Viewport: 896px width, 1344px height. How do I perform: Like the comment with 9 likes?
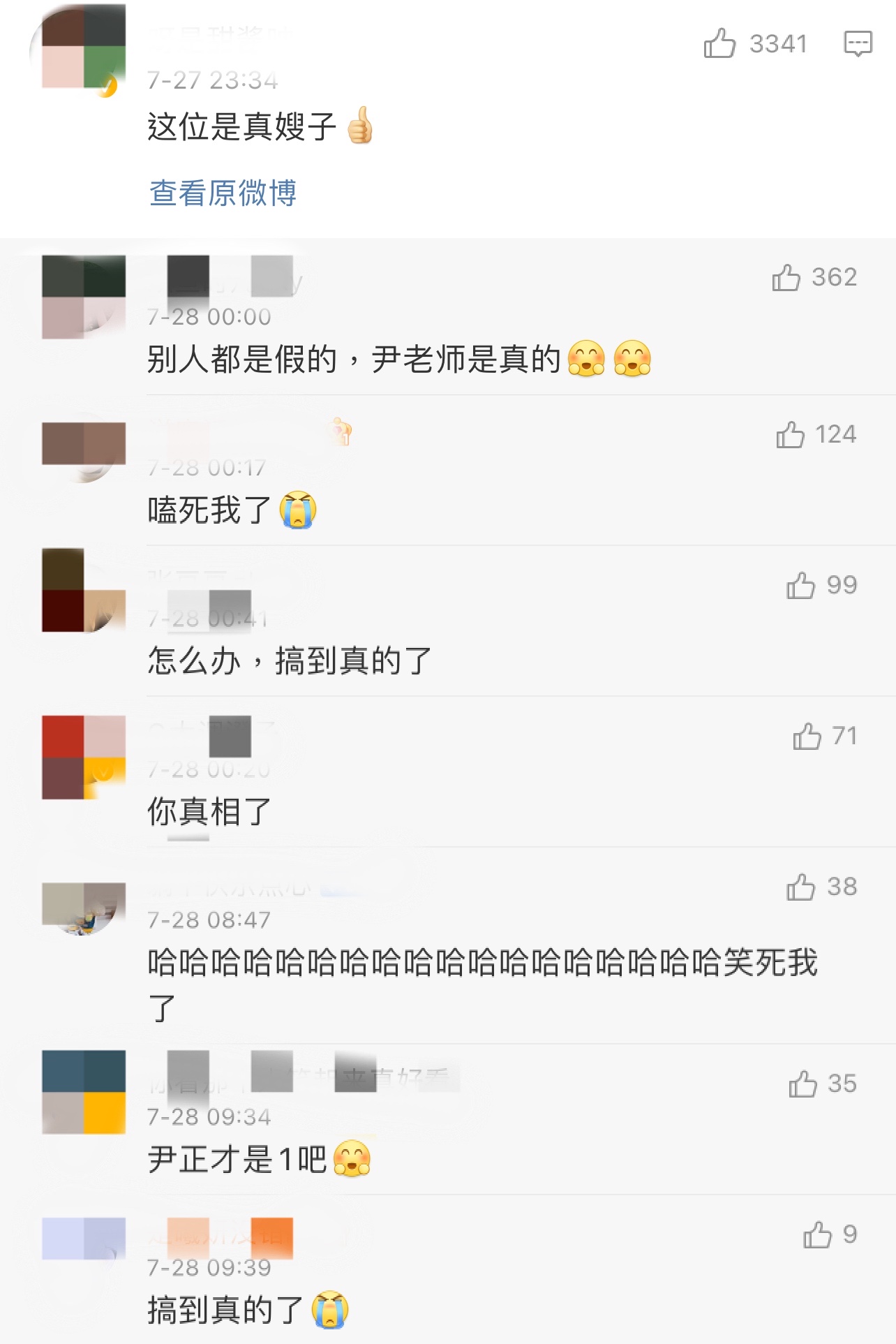817,1234
